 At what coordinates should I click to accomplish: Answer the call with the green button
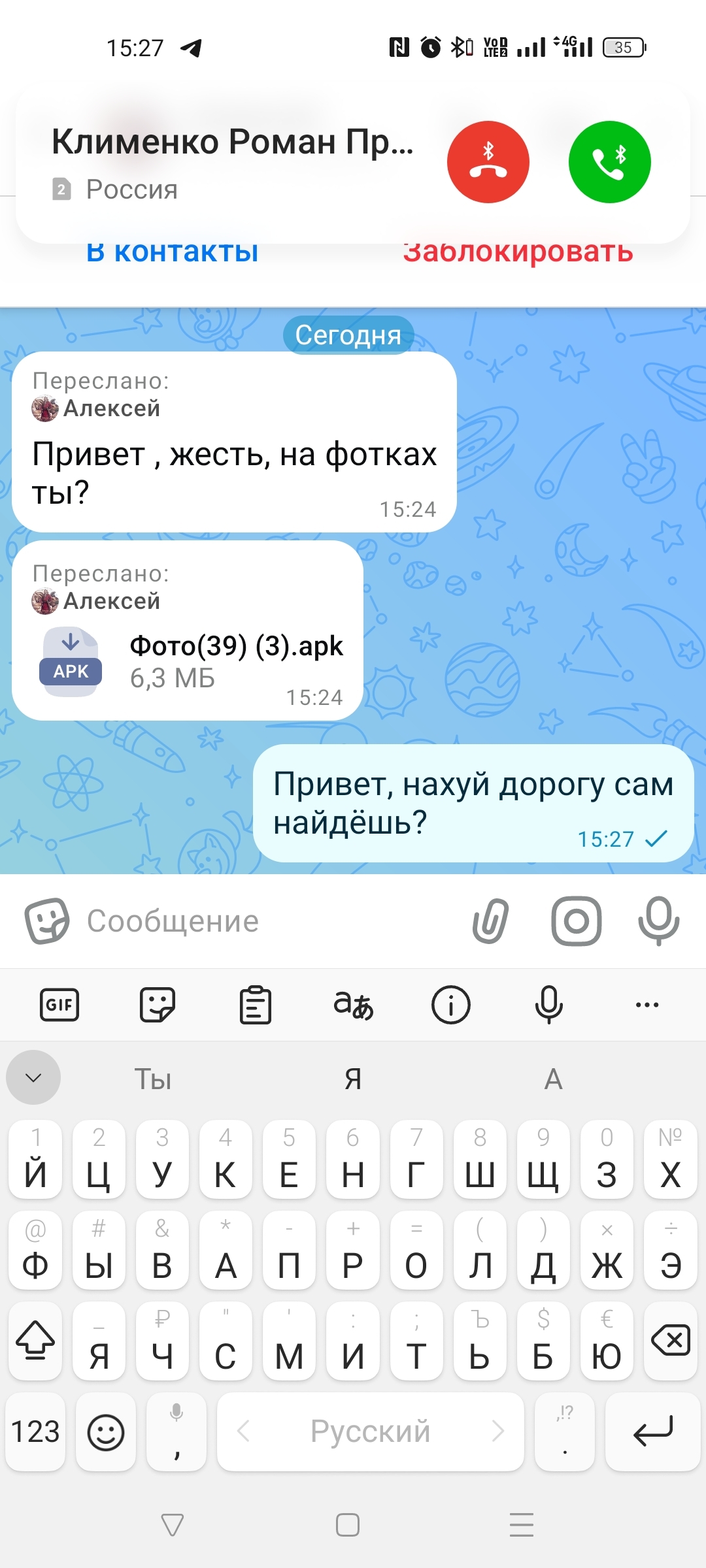(609, 162)
